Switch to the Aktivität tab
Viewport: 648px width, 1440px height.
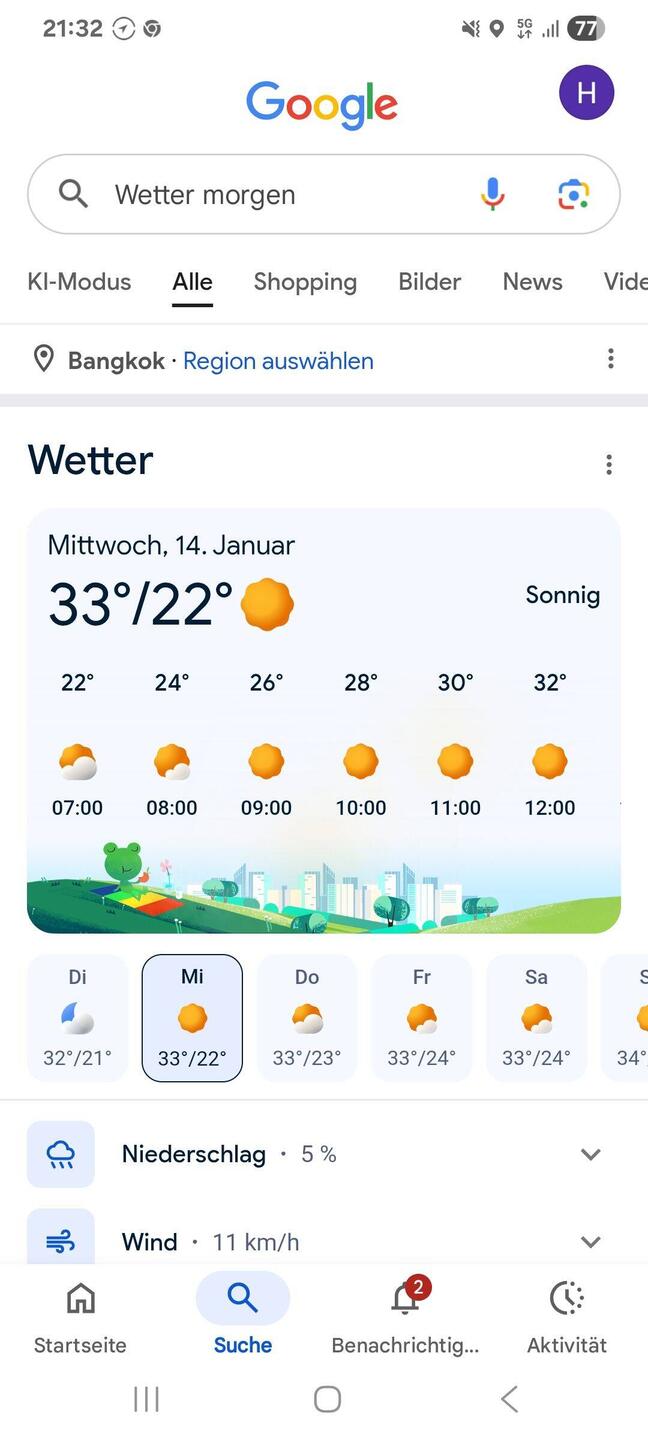pos(567,1316)
